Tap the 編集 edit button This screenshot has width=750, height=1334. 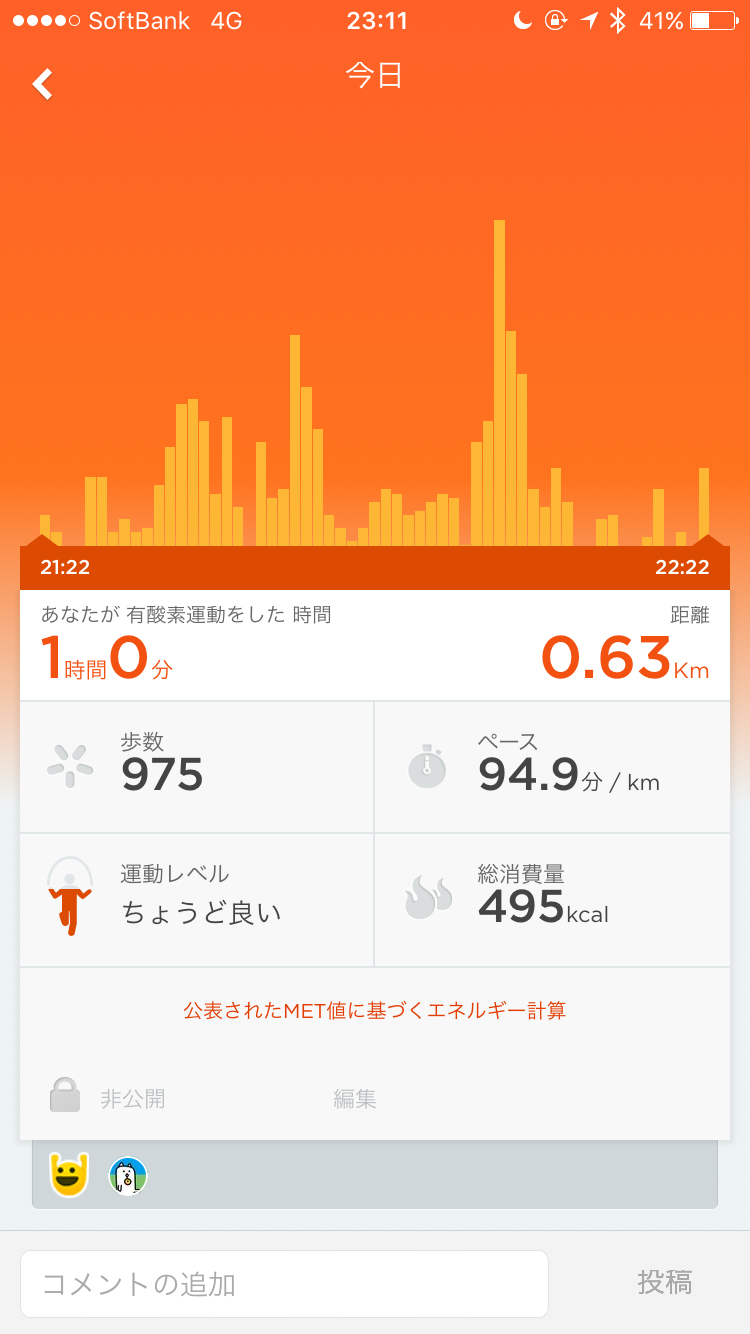click(355, 1099)
